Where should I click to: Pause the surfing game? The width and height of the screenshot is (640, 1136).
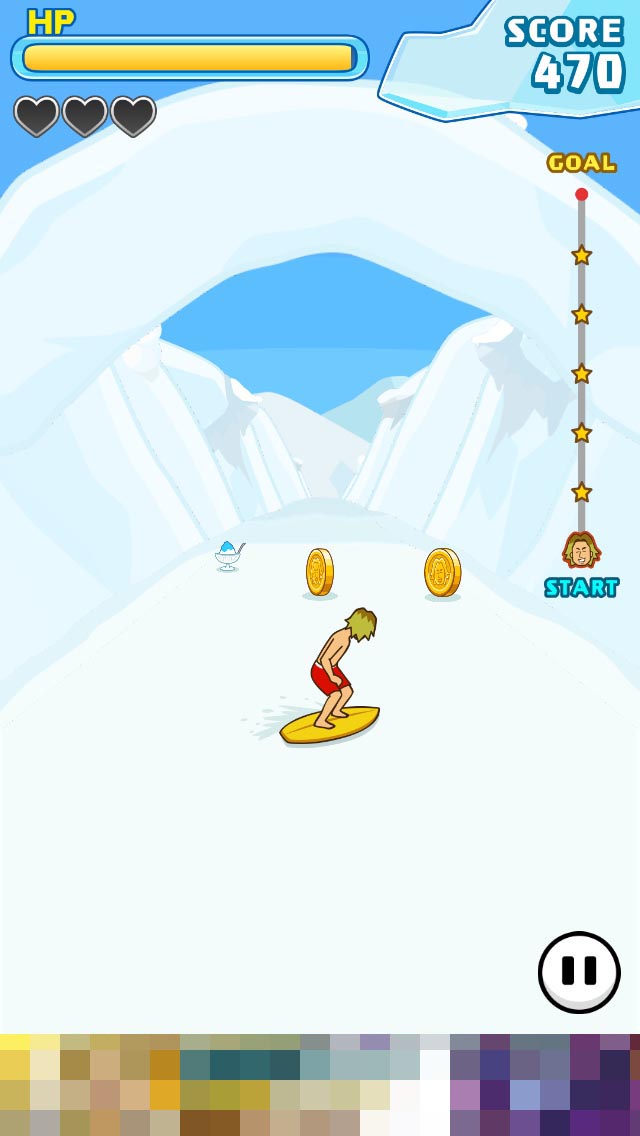(579, 971)
